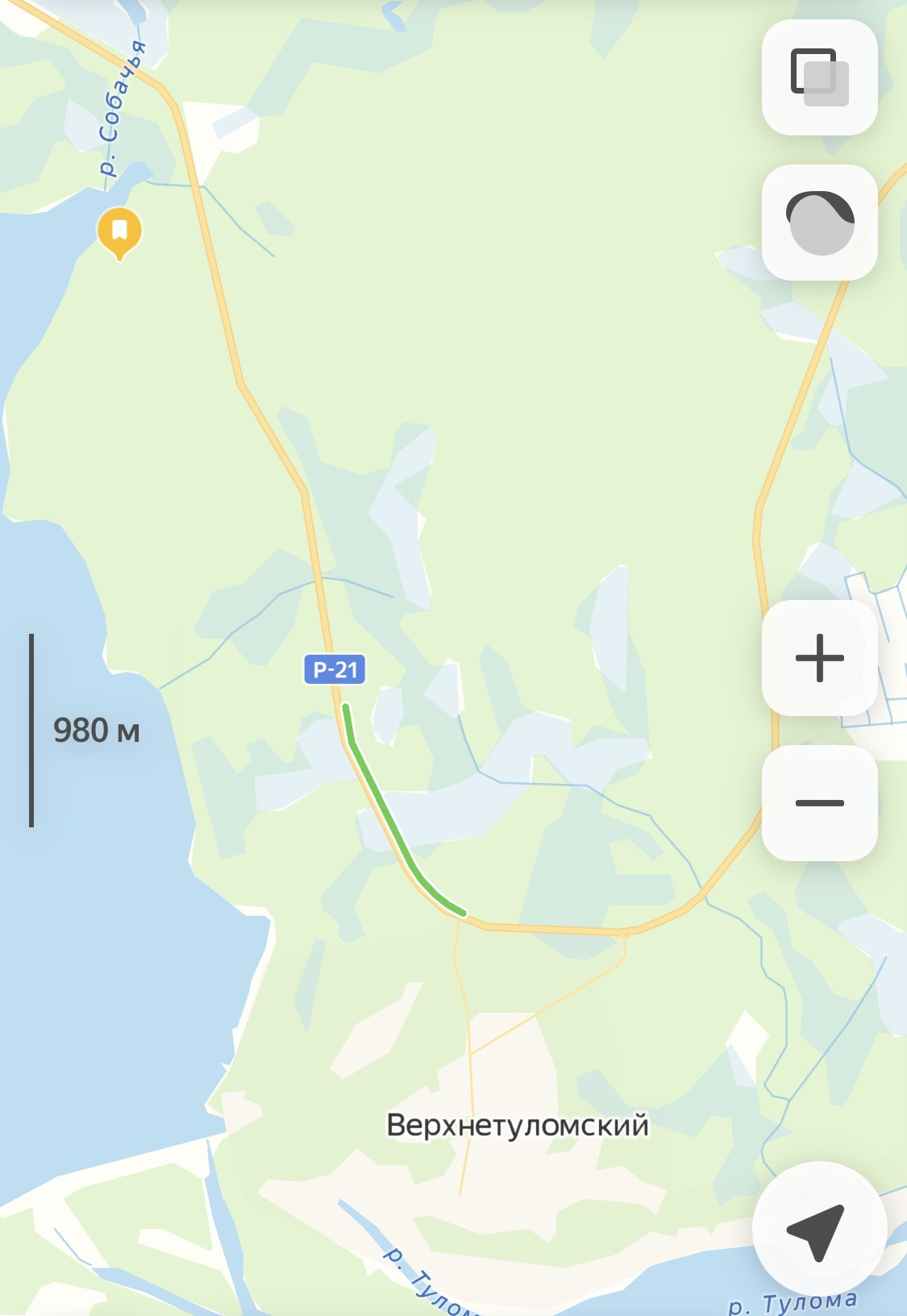Zoom out with the minus button
Image resolution: width=907 pixels, height=1316 pixels.
819,803
